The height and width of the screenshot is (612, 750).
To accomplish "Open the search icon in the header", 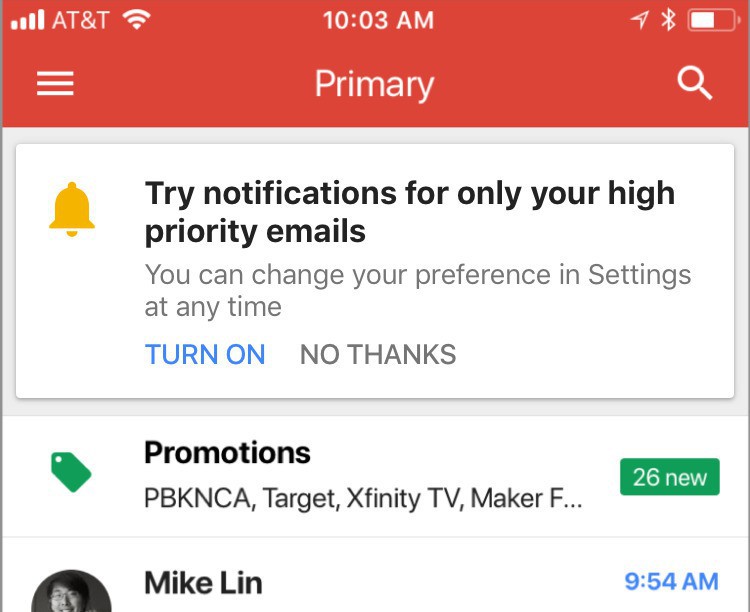I will coord(694,84).
